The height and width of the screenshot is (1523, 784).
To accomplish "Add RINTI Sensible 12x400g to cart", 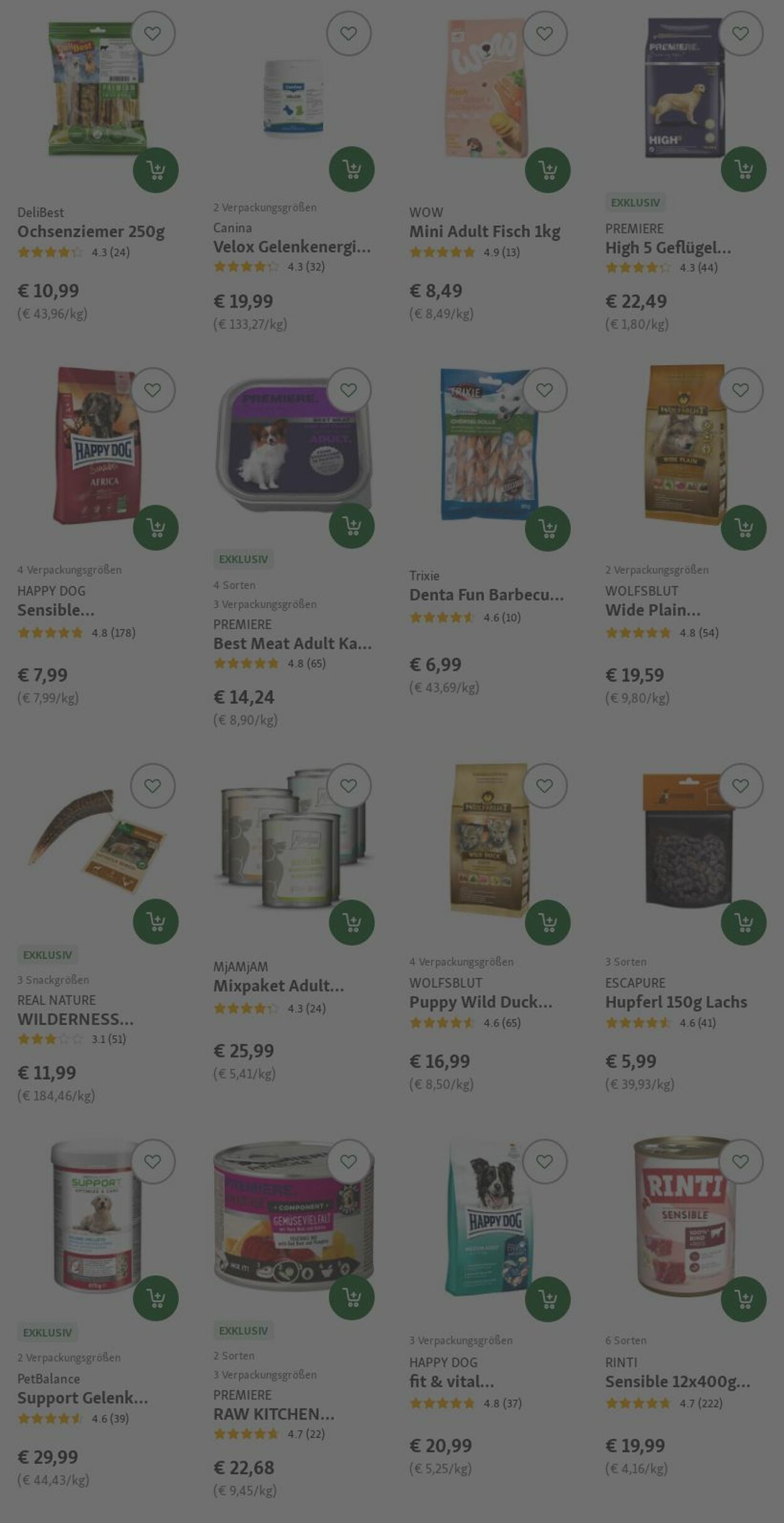I will pyautogui.click(x=743, y=1299).
